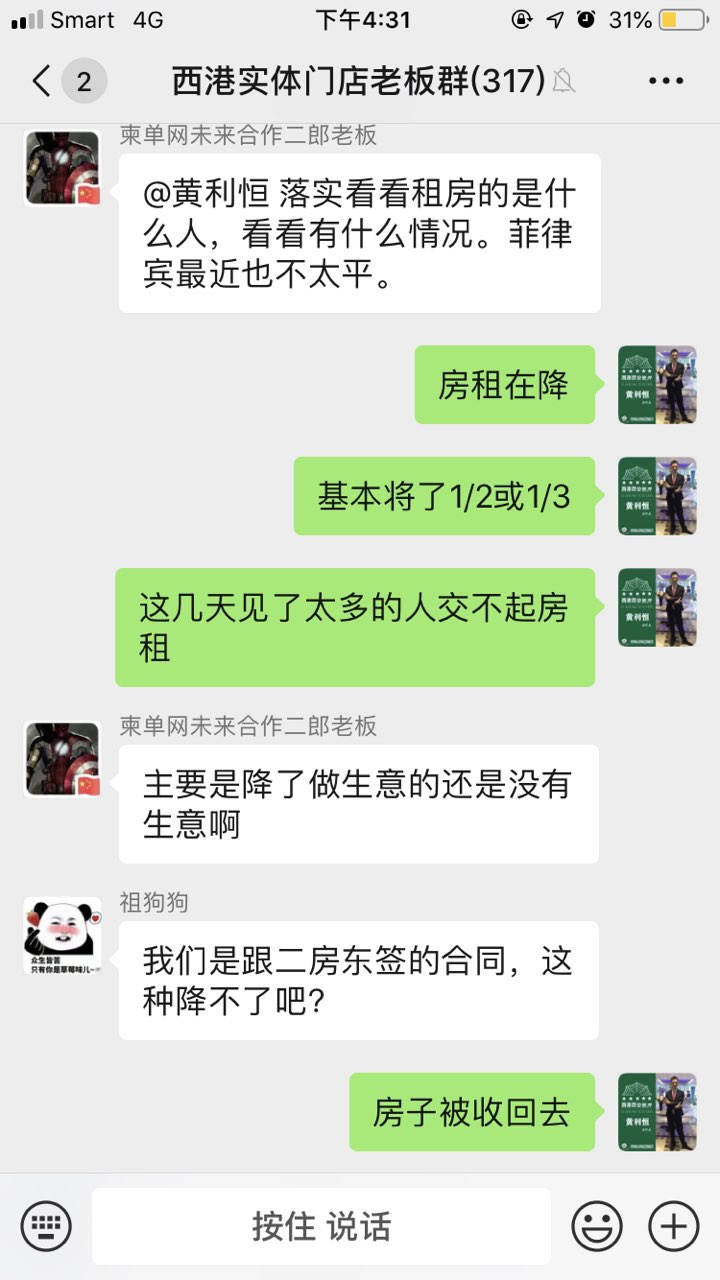This screenshot has height=1280, width=720.
Task: Open the group chat overflow menu
Action: [665, 81]
